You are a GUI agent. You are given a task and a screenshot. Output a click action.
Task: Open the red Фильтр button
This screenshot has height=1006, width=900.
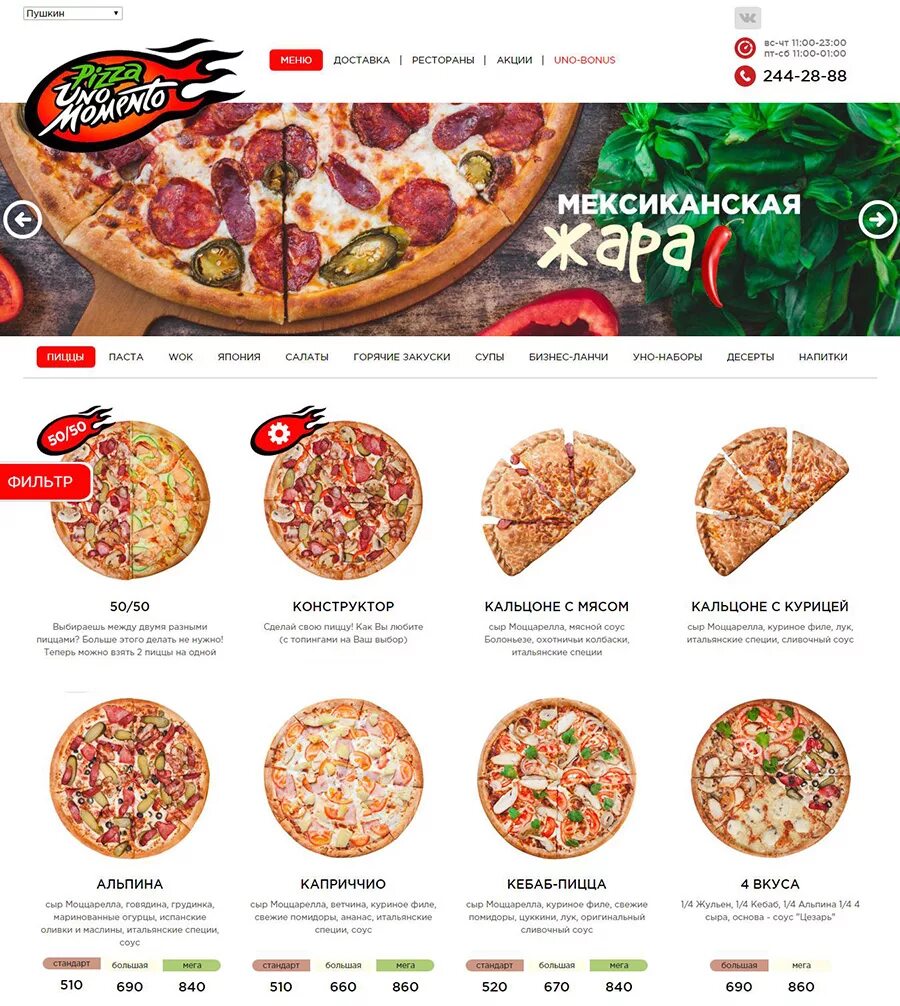[42, 481]
